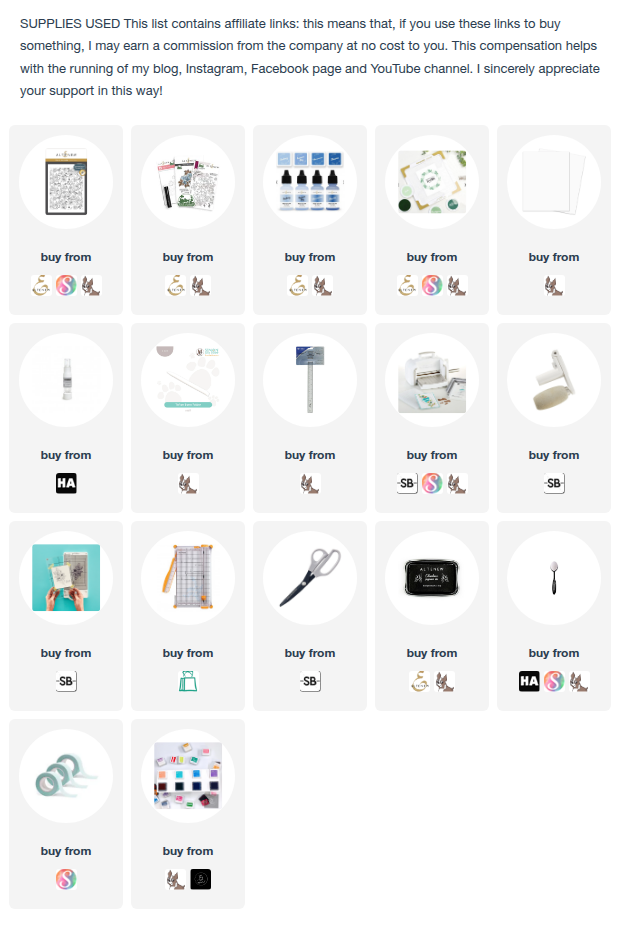Image resolution: width=620 pixels, height=929 pixels.
Task: Buy the glue bottle from HA store
Action: [66, 484]
